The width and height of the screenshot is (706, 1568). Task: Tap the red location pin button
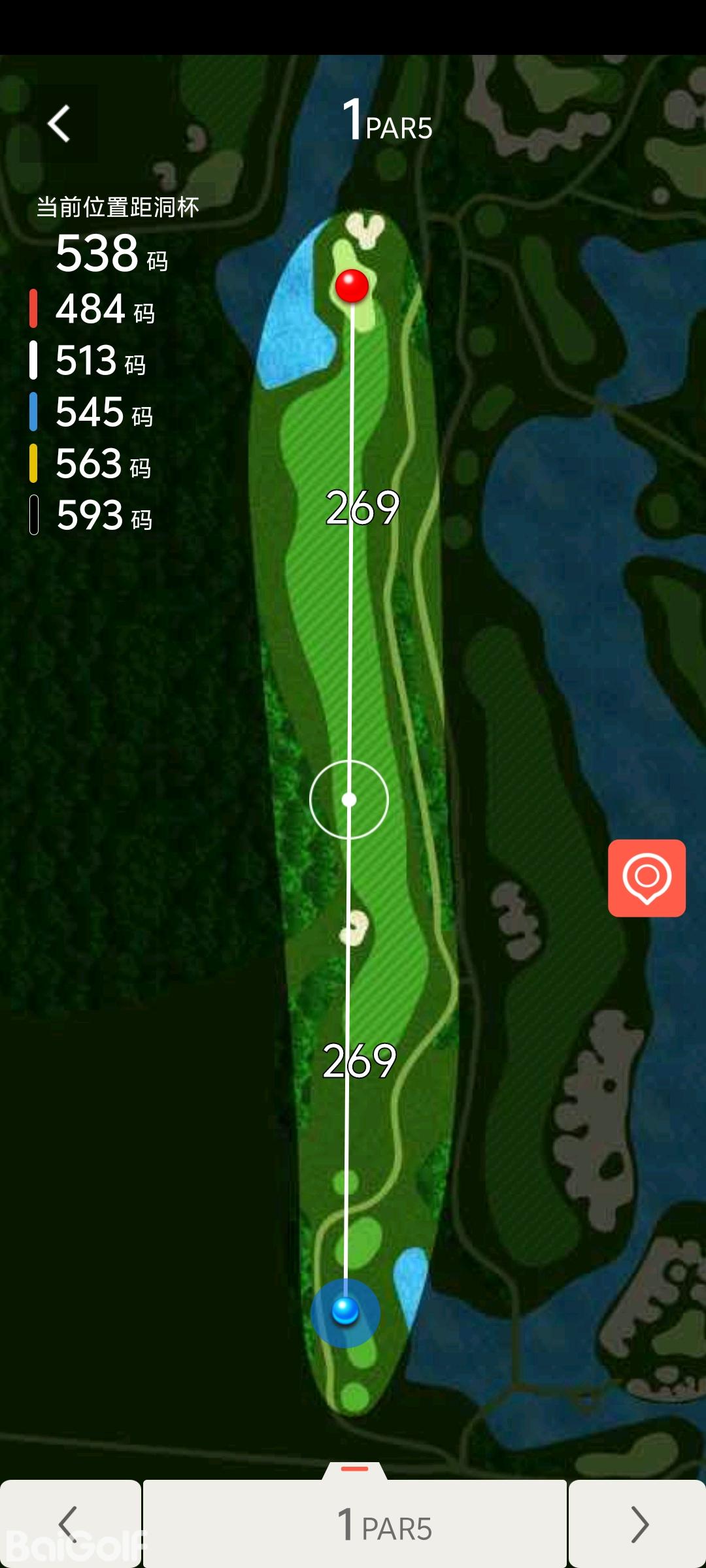[x=647, y=877]
